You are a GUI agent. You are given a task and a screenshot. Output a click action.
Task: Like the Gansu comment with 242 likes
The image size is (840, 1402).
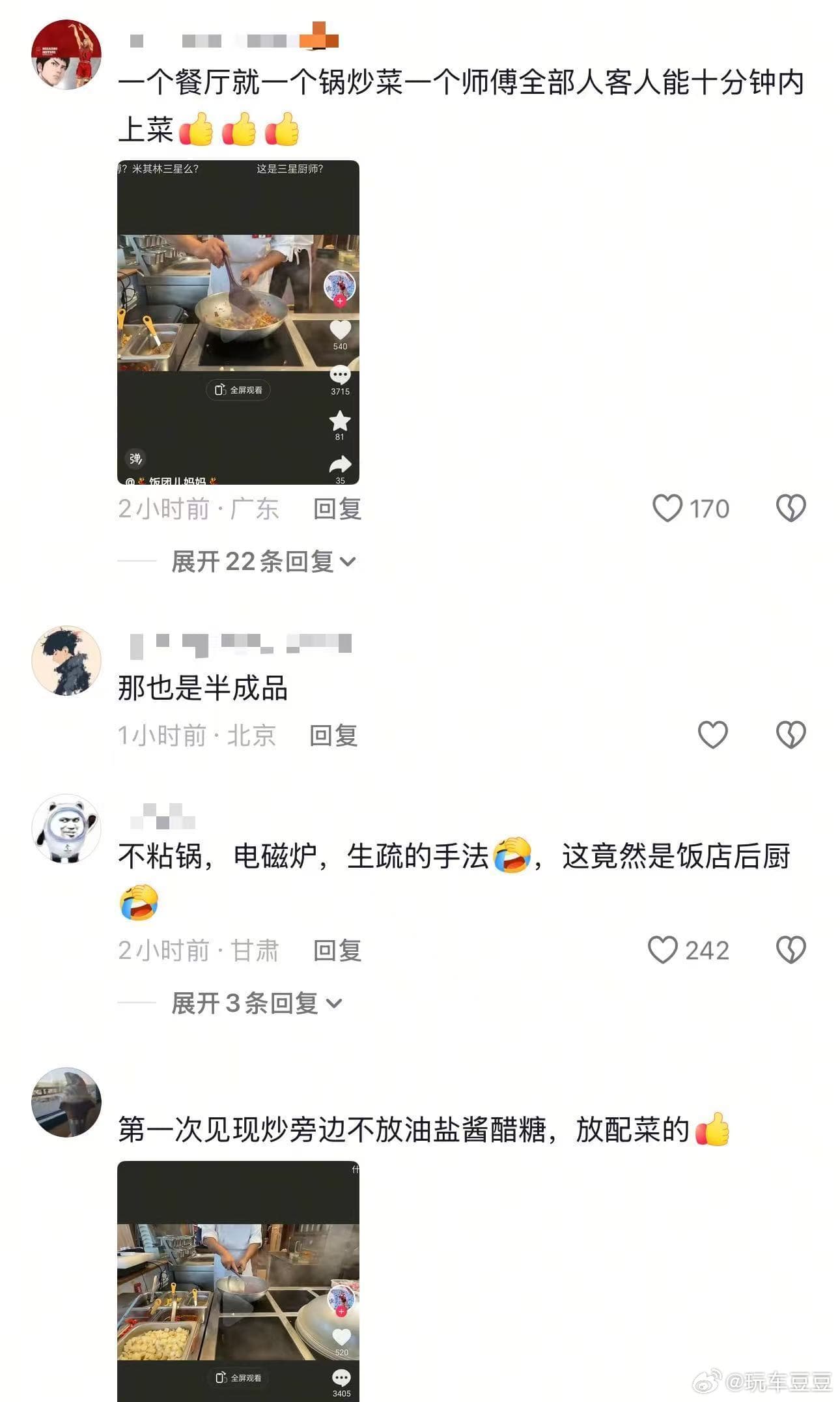tap(663, 951)
